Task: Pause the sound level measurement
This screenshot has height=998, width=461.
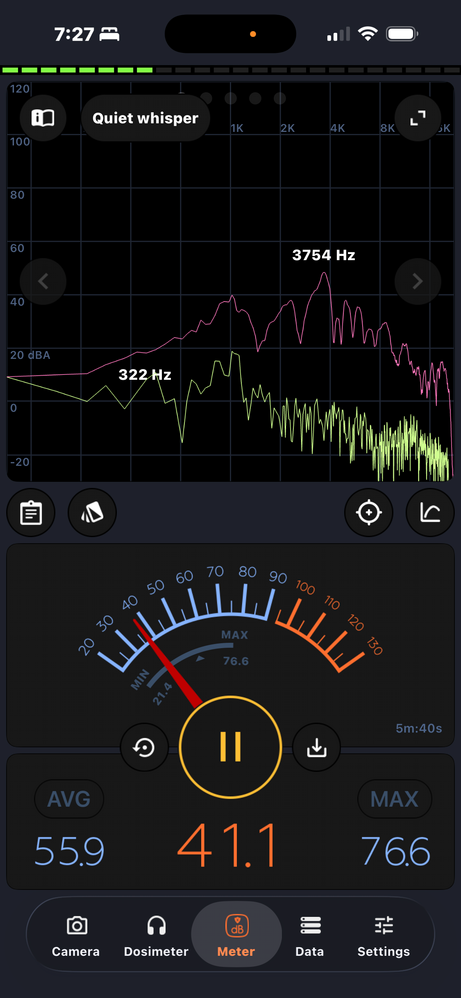Action: click(230, 746)
